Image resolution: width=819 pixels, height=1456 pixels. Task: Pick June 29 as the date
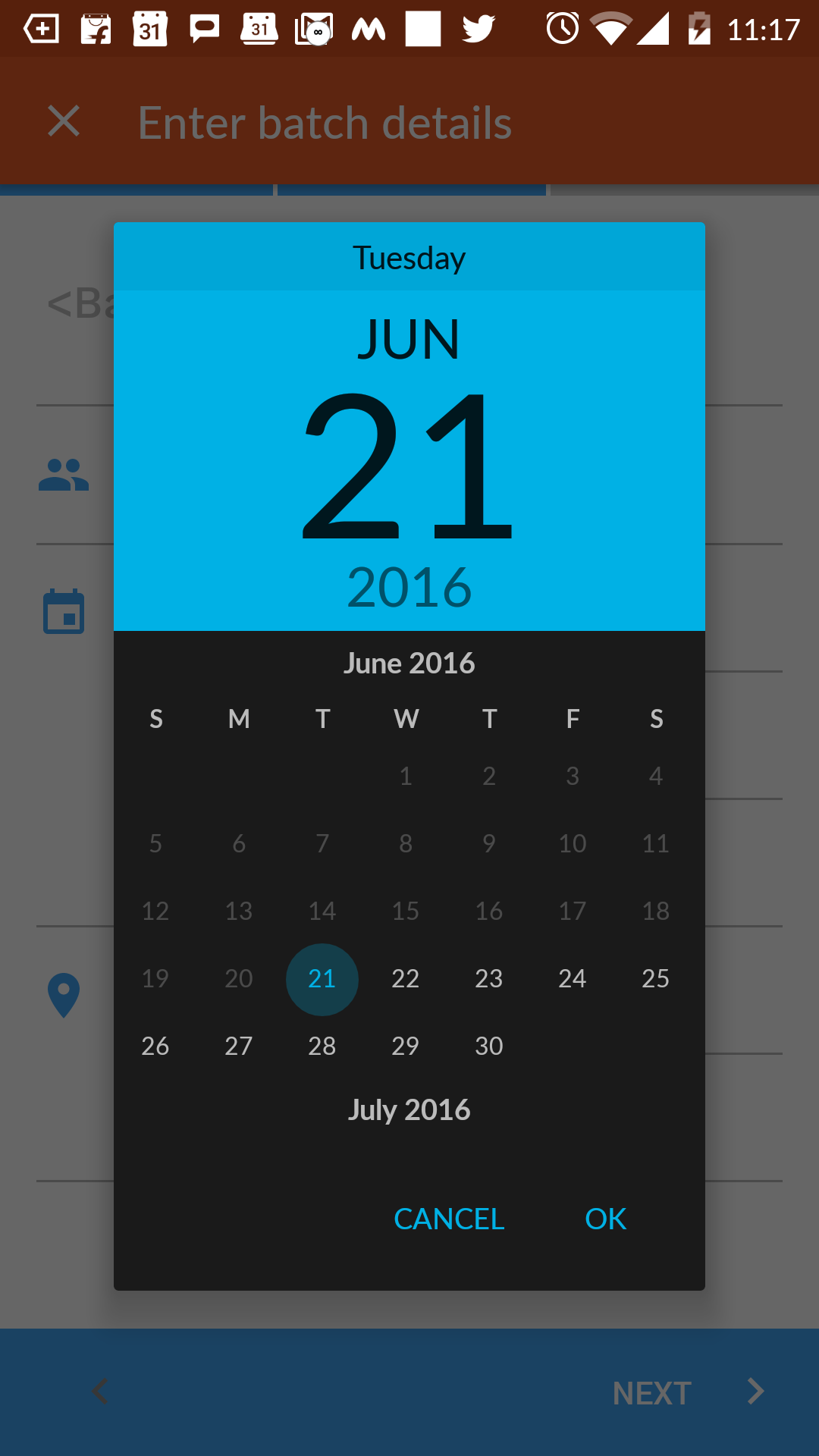pyautogui.click(x=406, y=1046)
